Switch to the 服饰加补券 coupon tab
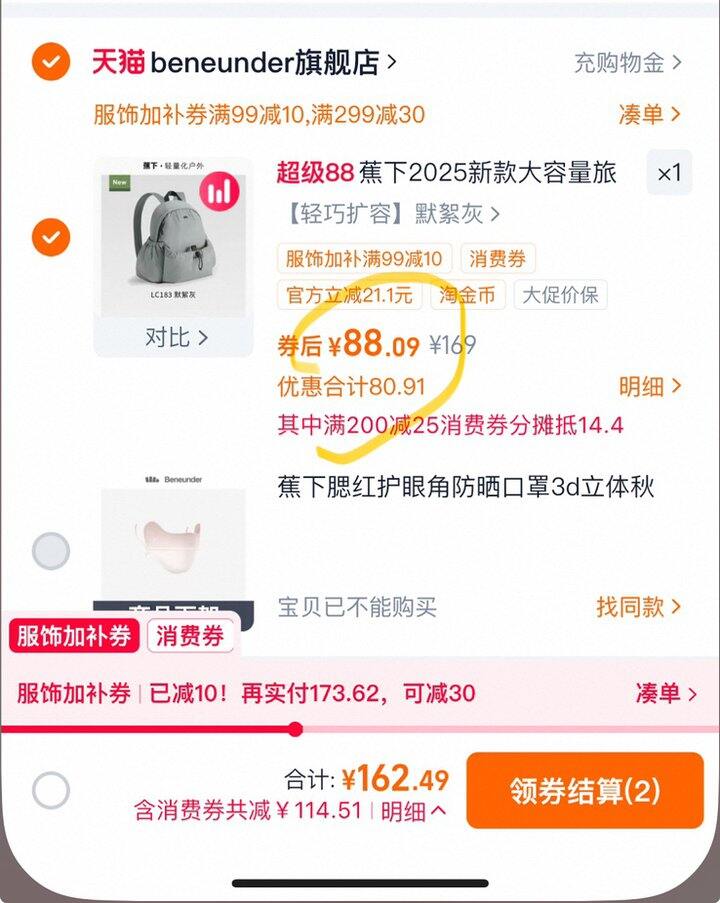This screenshot has width=720, height=903. 74,636
